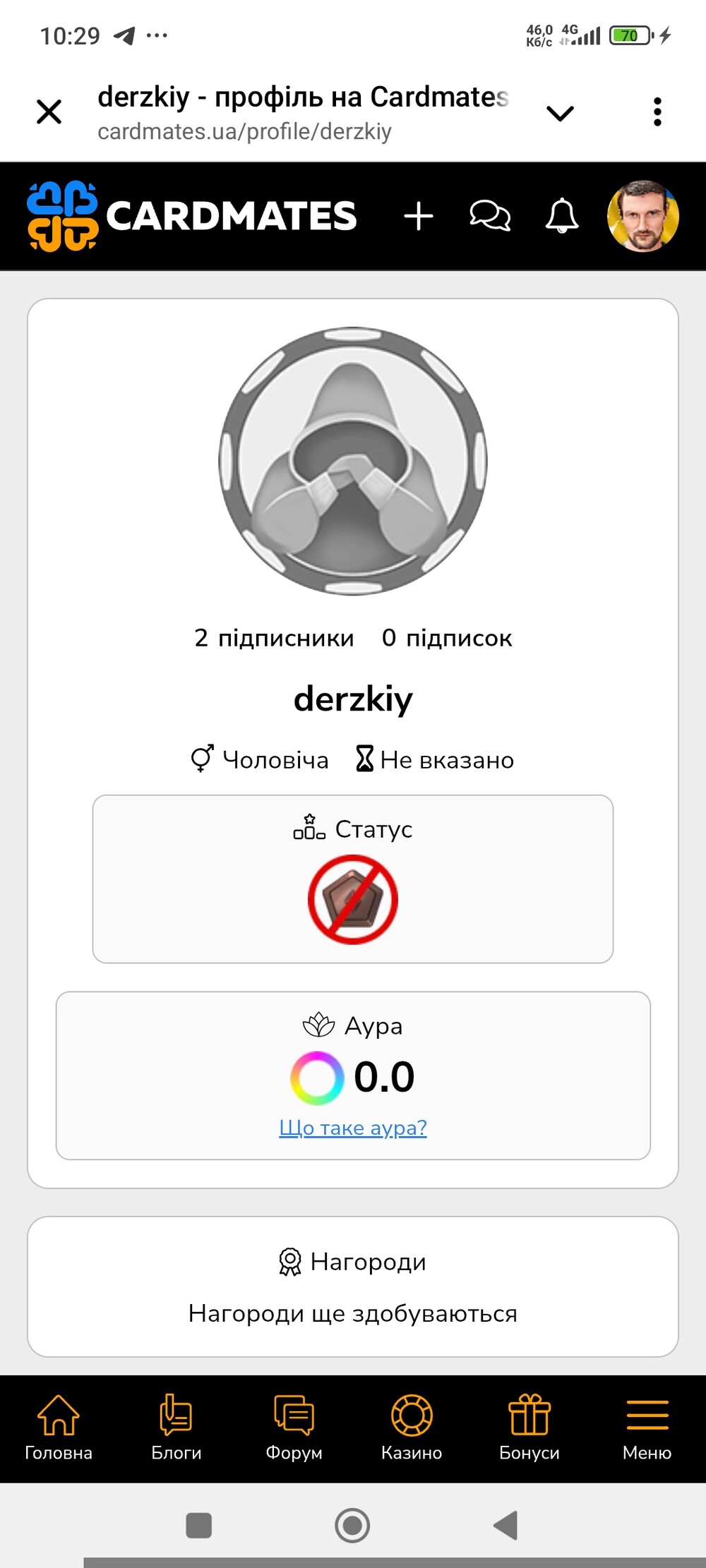Open the Бонуси tab
This screenshot has width=706, height=1568.
pyautogui.click(x=529, y=1428)
